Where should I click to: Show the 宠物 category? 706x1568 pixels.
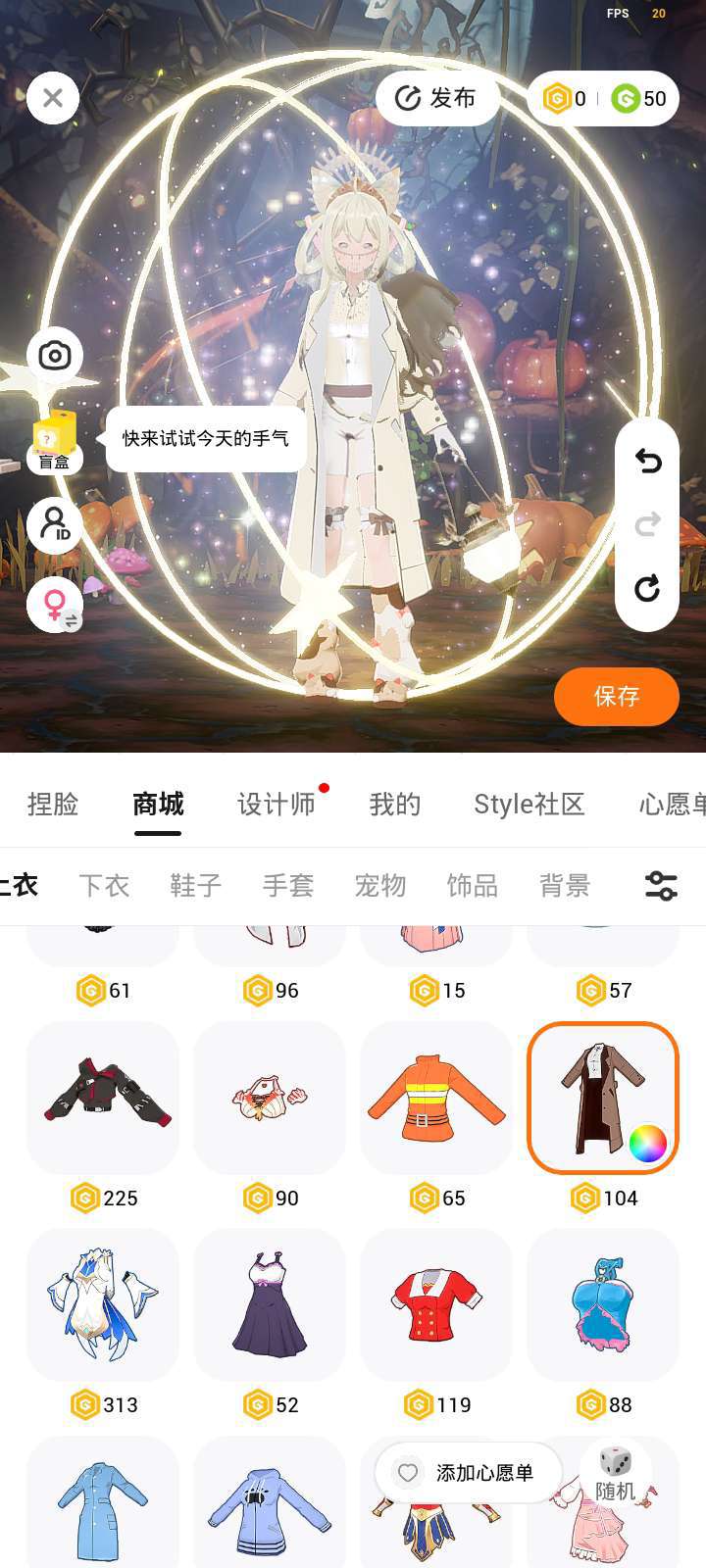(380, 886)
